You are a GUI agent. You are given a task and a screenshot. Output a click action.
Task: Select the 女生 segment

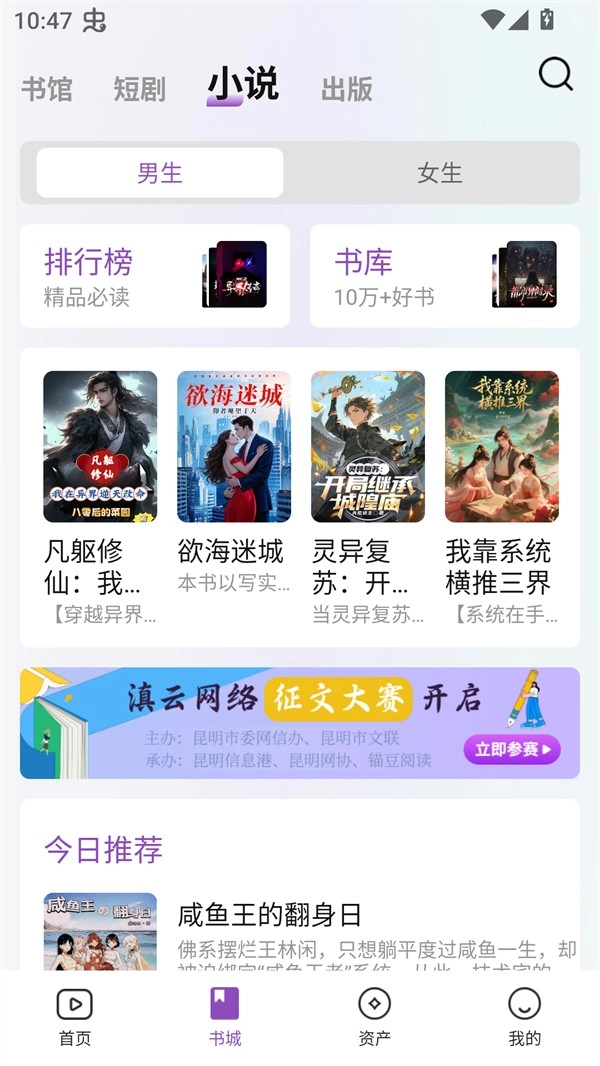coord(439,173)
